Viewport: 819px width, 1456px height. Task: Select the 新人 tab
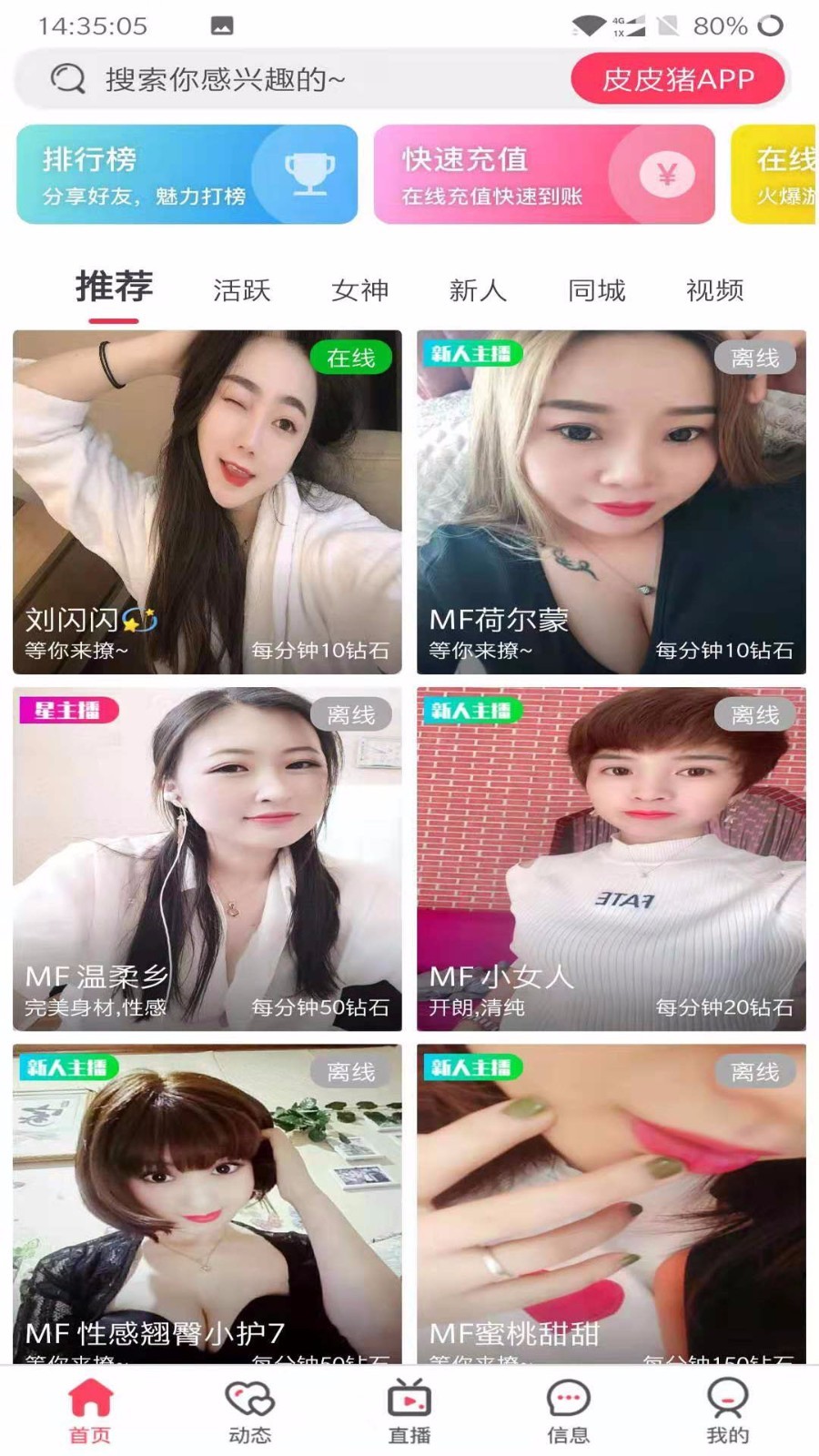click(478, 290)
